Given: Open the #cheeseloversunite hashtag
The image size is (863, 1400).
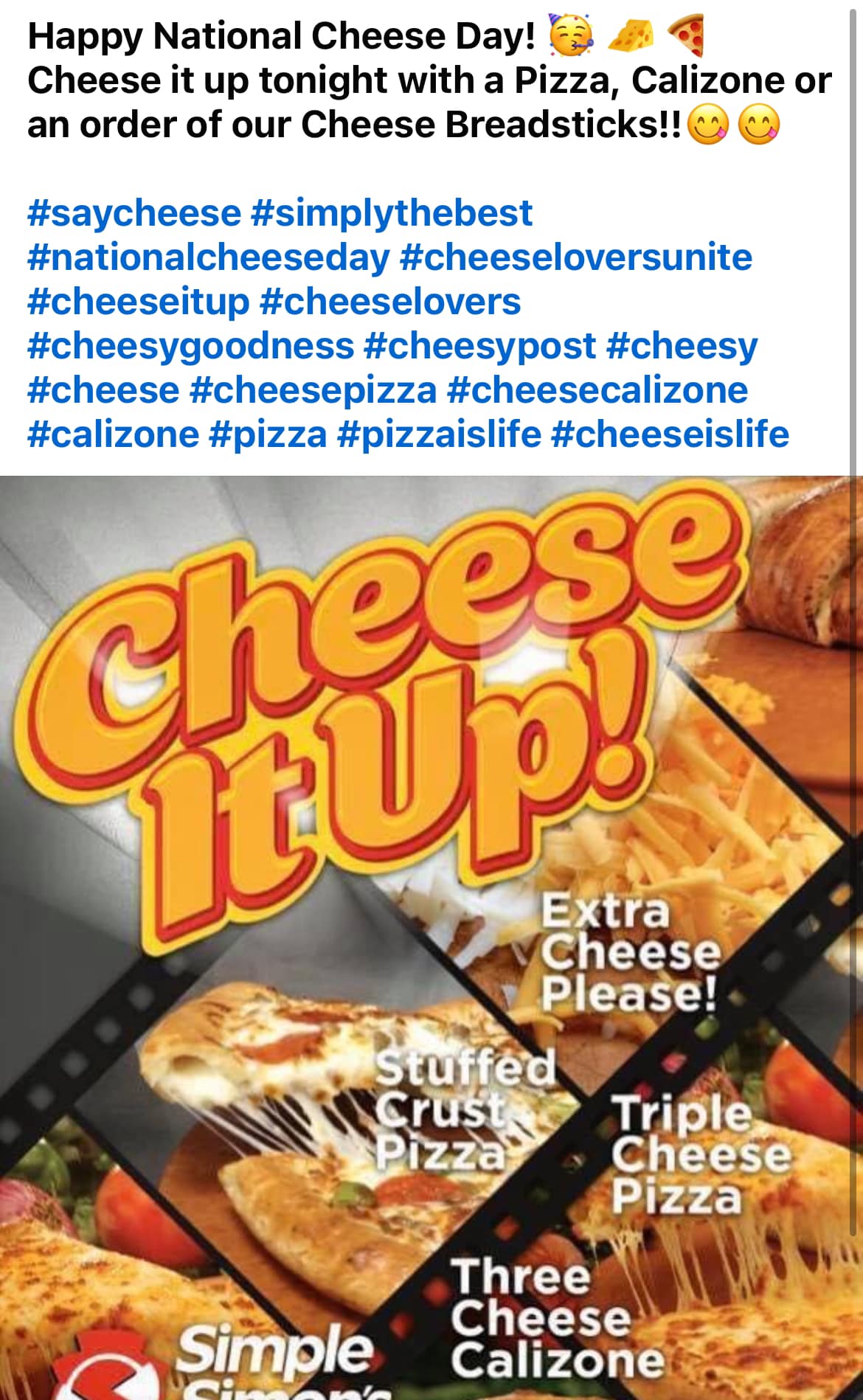Looking at the screenshot, I should coord(576,258).
